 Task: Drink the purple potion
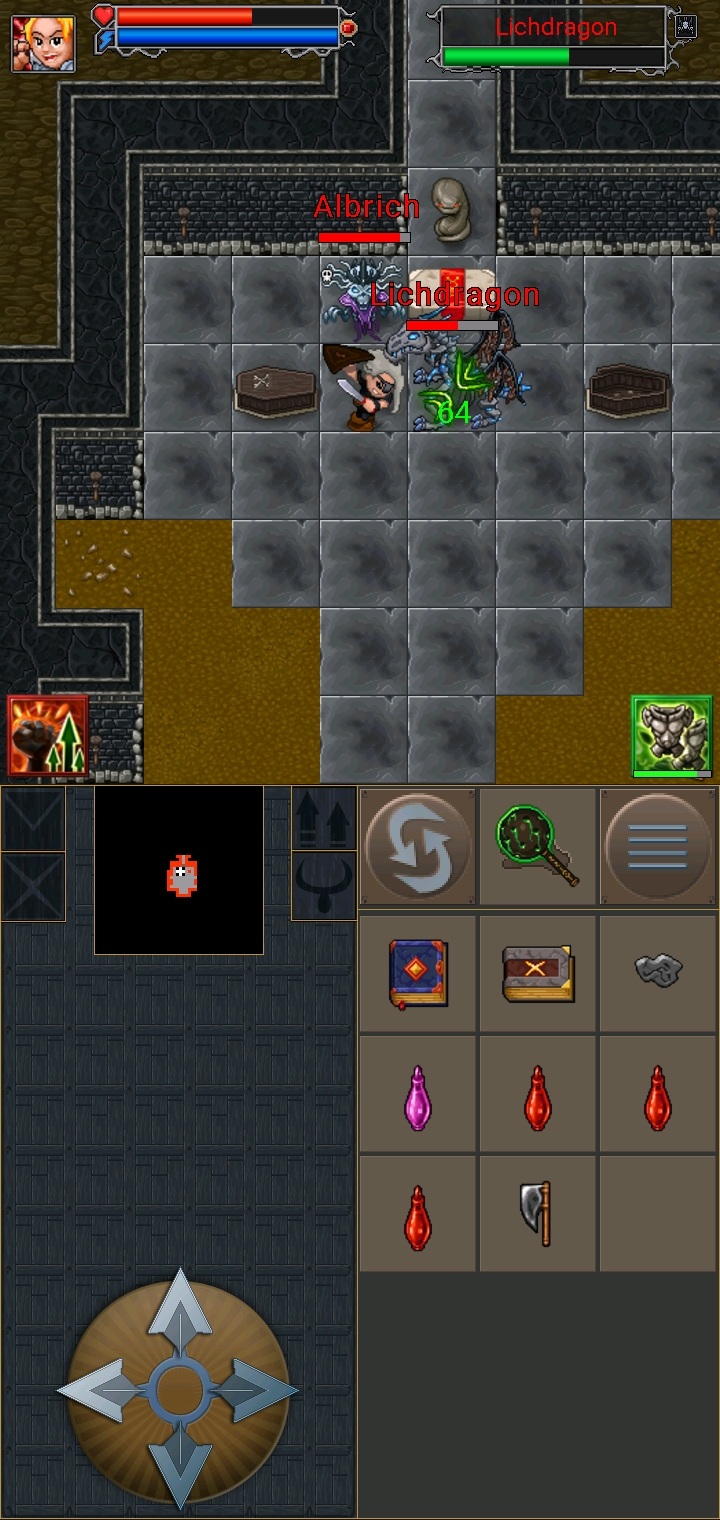pos(418,1097)
